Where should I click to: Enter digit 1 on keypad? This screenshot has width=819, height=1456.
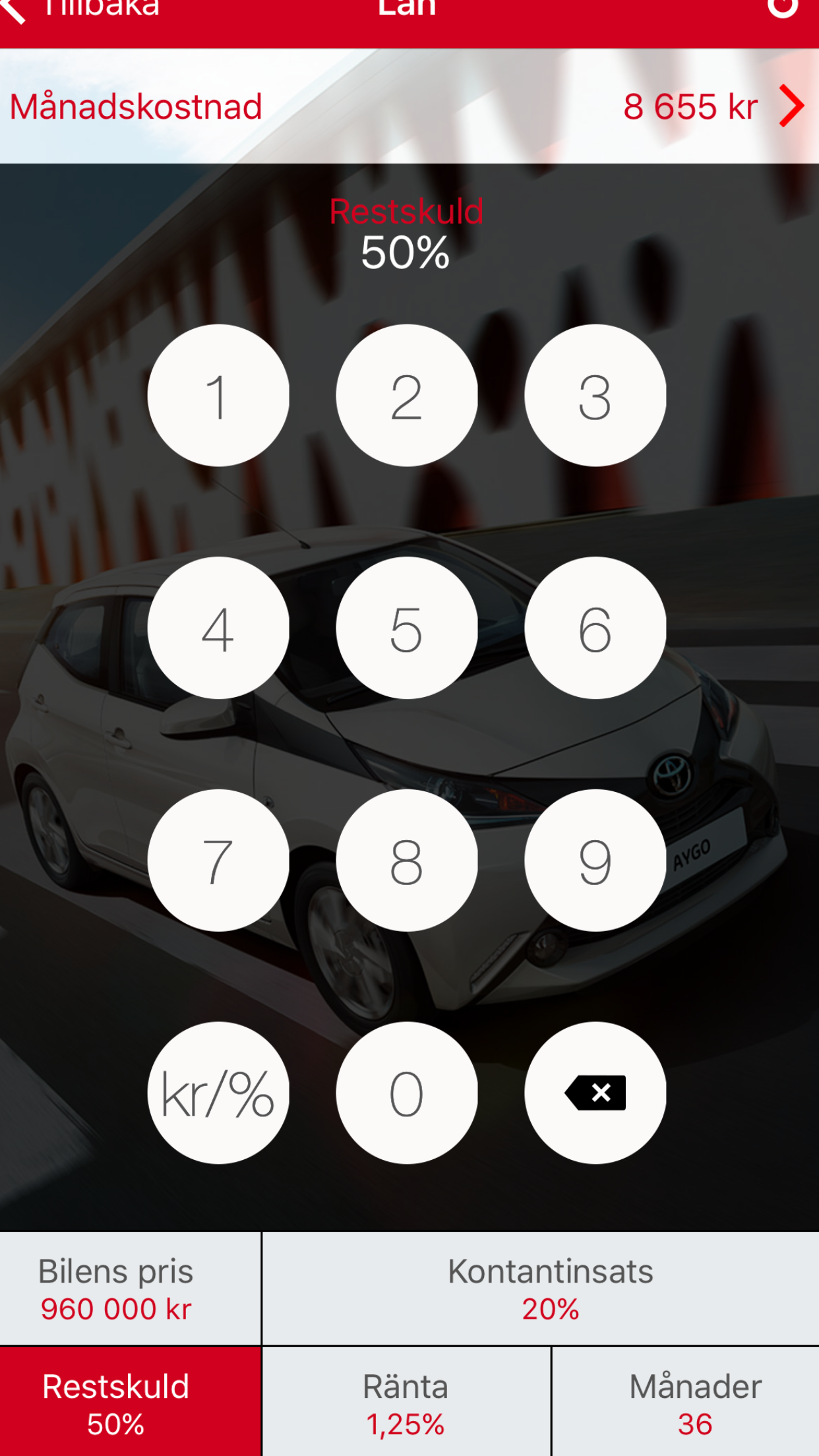[218, 396]
